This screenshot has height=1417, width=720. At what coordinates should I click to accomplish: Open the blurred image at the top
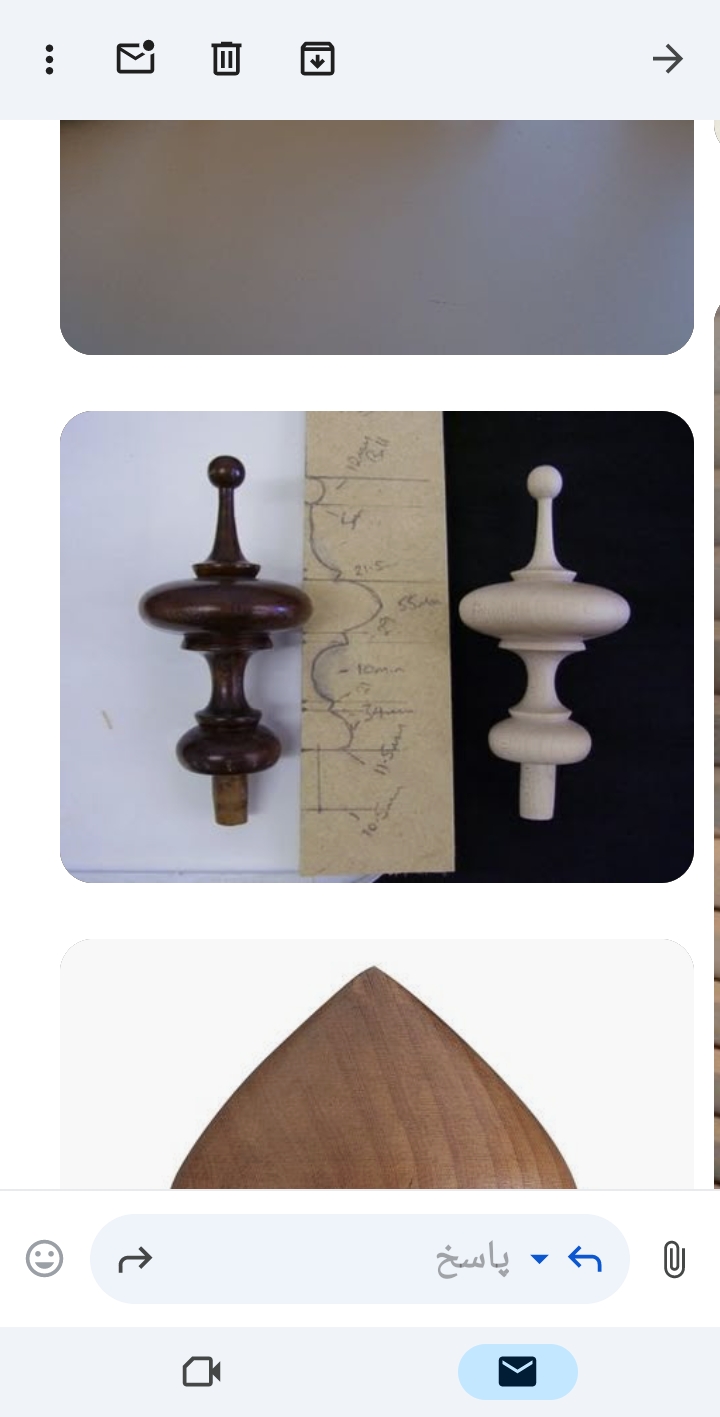pyautogui.click(x=377, y=237)
